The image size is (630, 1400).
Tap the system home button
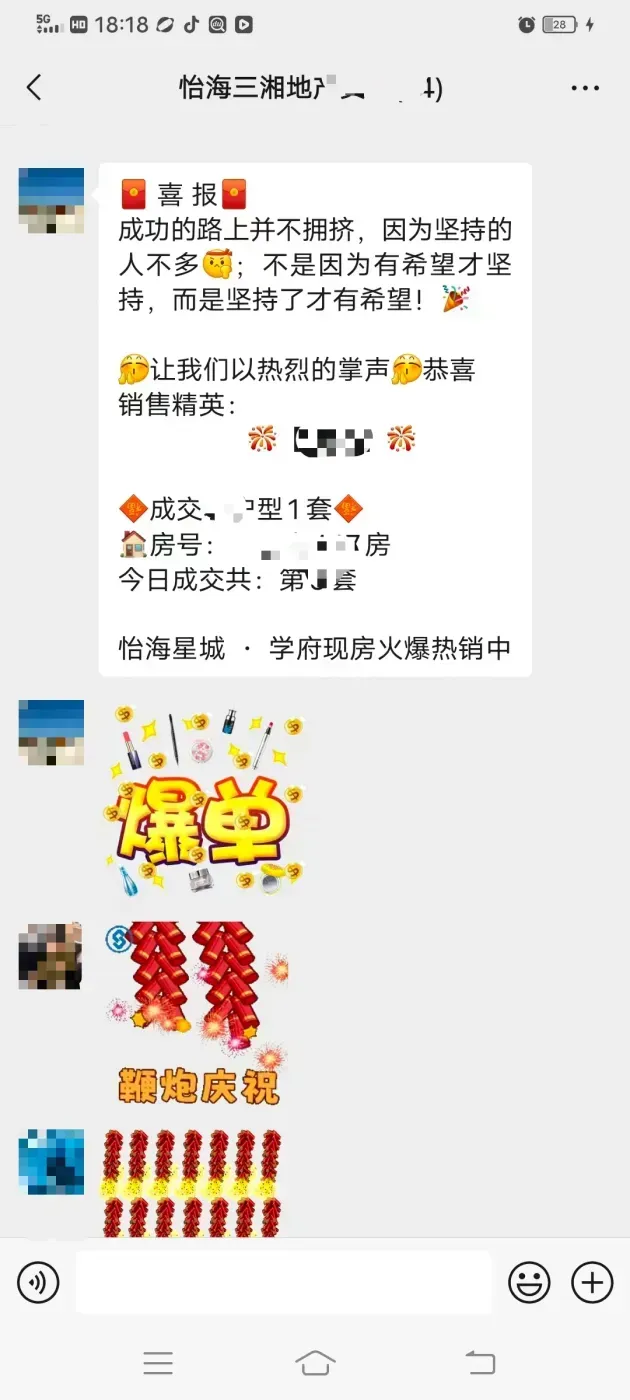click(x=315, y=1362)
